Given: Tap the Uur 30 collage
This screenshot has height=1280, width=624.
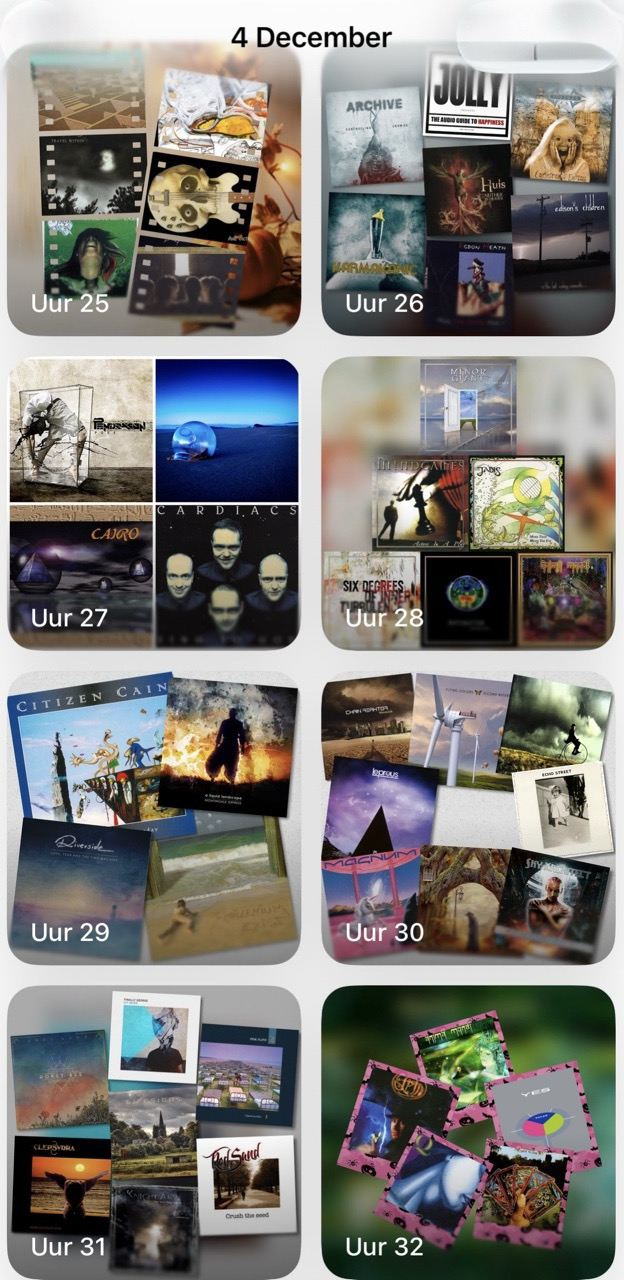Looking at the screenshot, I should pyautogui.click(x=468, y=818).
